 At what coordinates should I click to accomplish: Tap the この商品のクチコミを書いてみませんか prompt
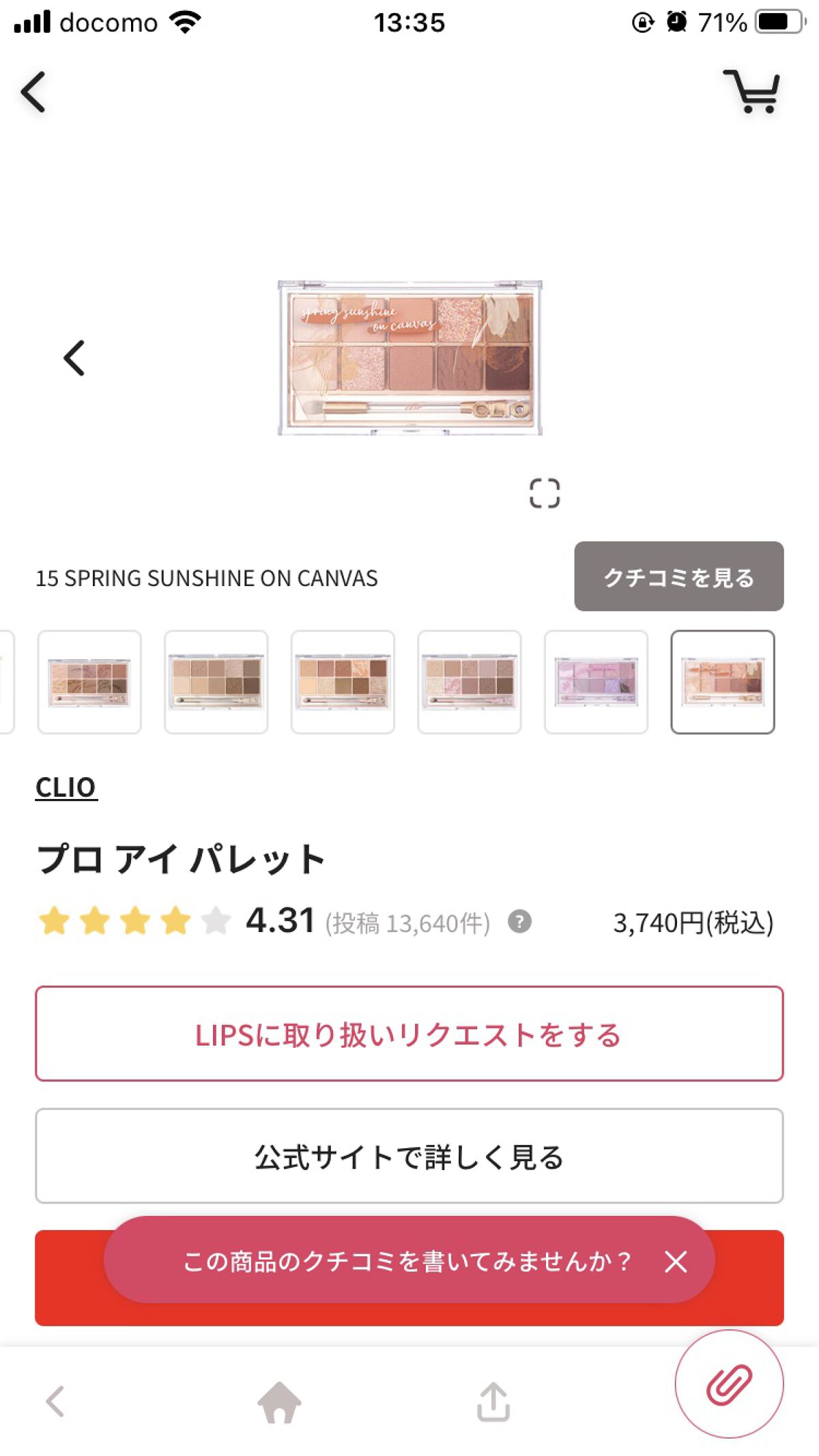(x=407, y=1262)
